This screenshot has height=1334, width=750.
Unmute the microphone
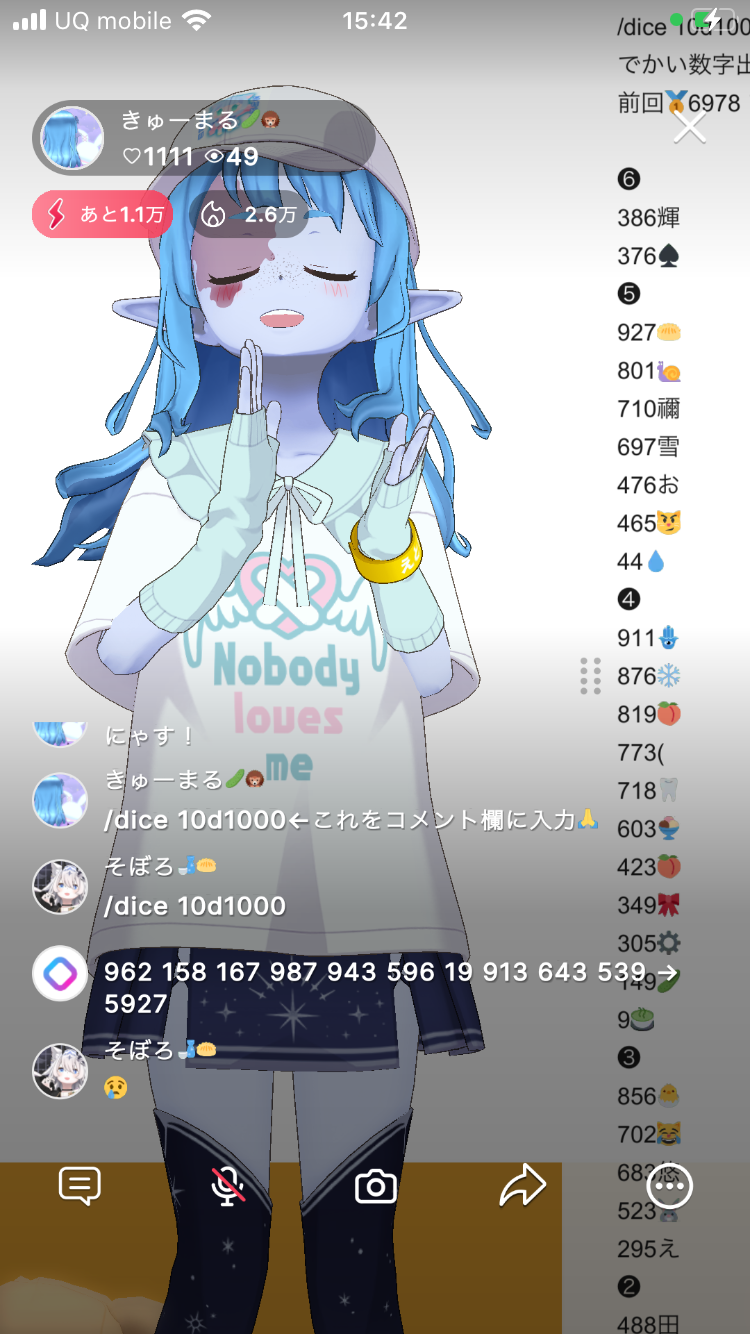tap(228, 1187)
